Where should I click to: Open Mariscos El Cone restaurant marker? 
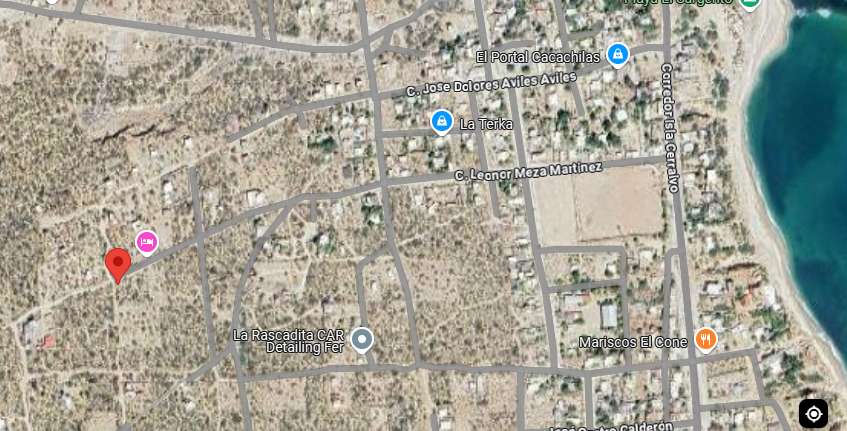tap(705, 340)
